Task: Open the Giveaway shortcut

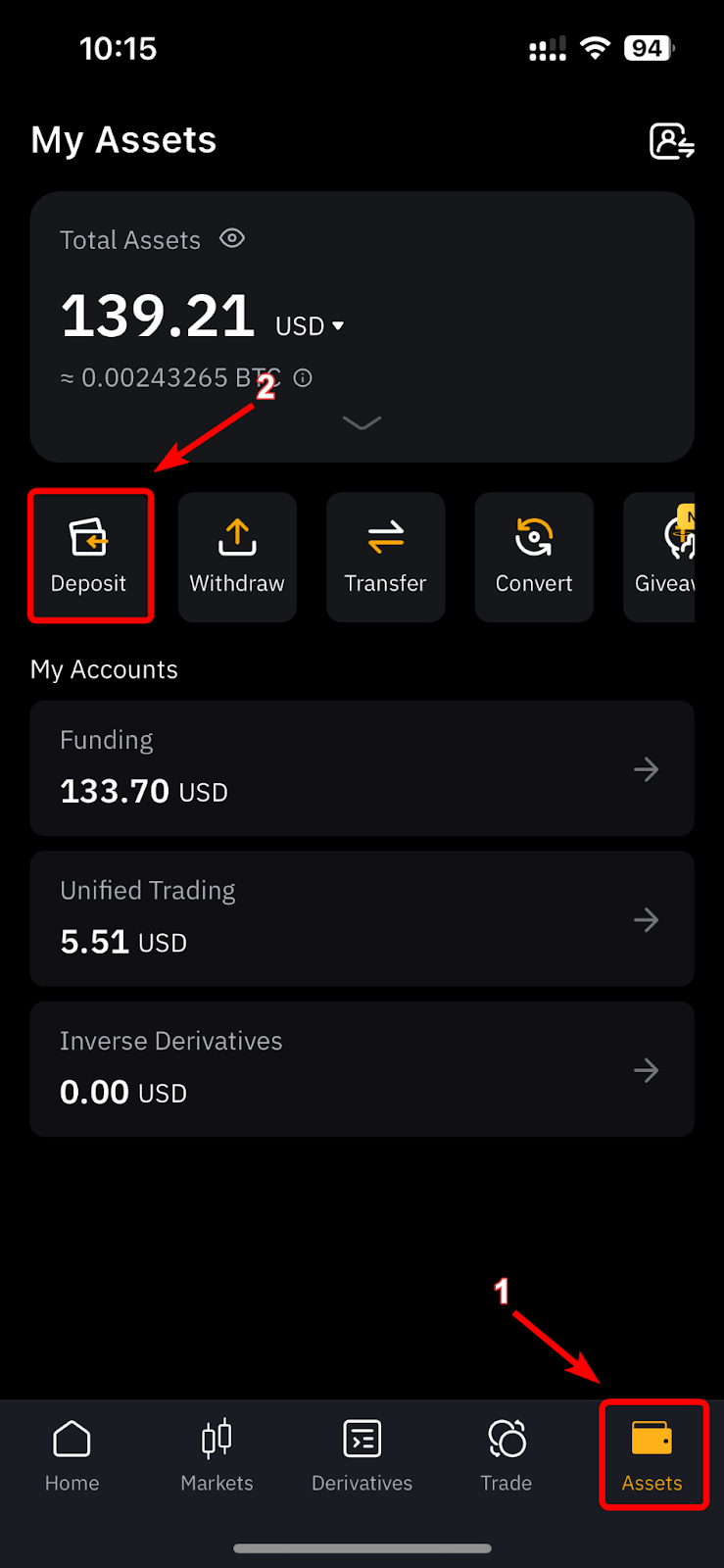Action: pos(659,557)
